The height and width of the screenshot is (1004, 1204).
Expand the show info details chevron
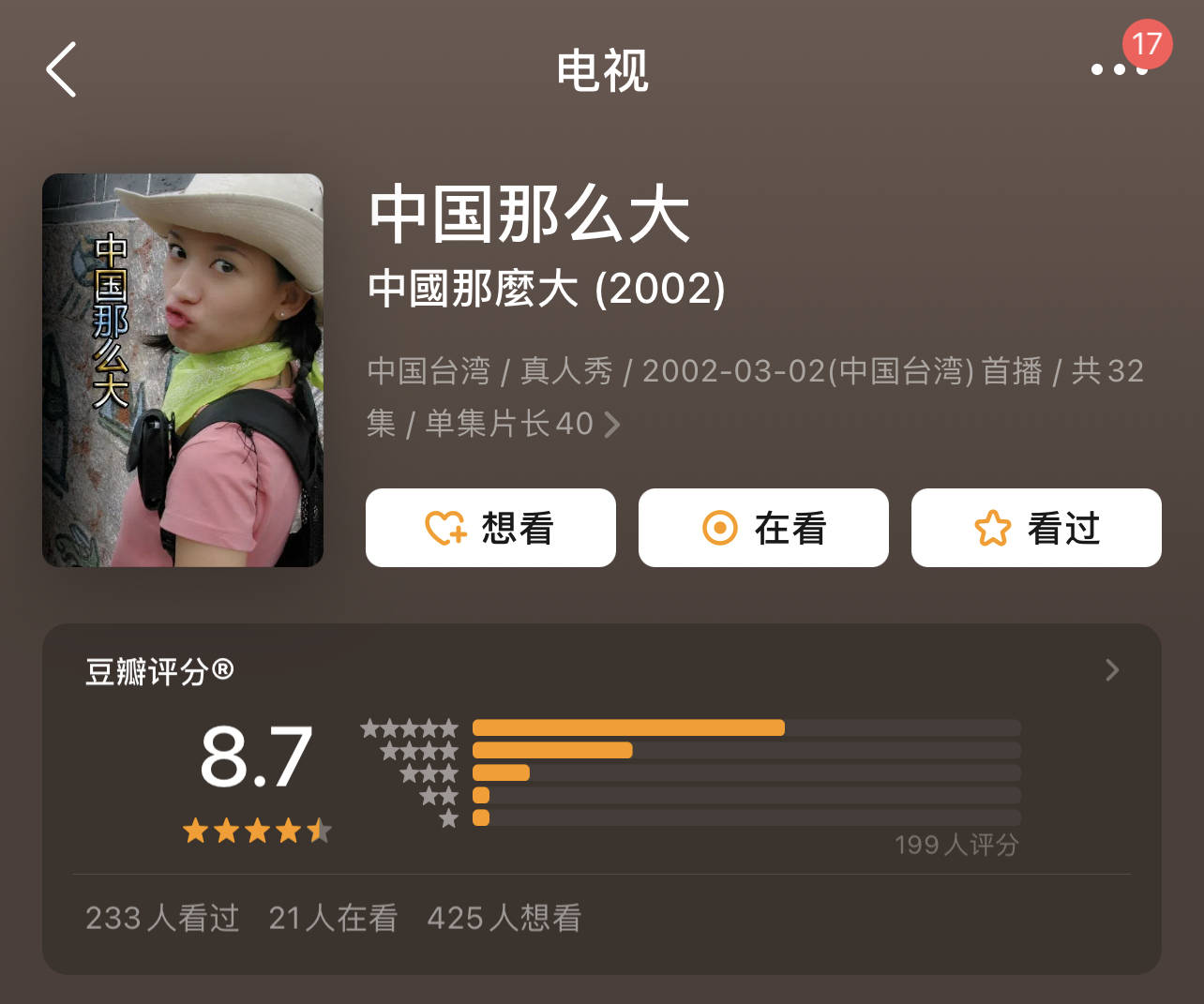[612, 425]
